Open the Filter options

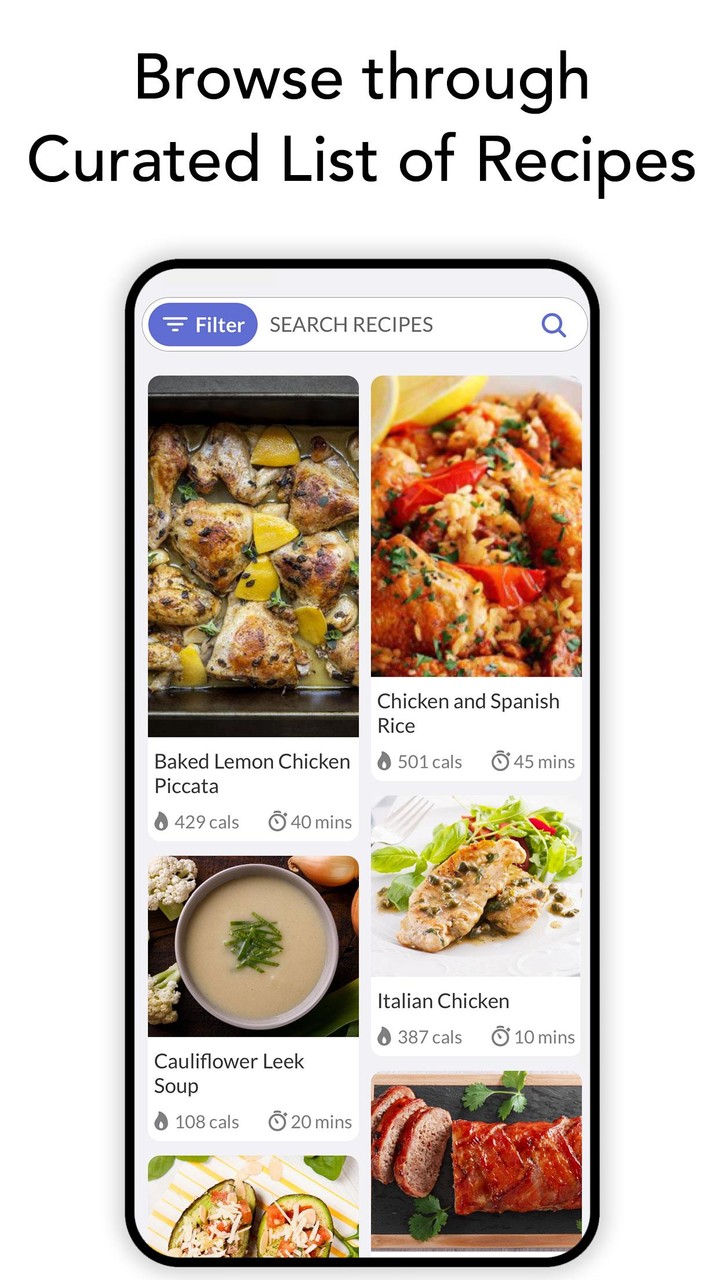(201, 324)
